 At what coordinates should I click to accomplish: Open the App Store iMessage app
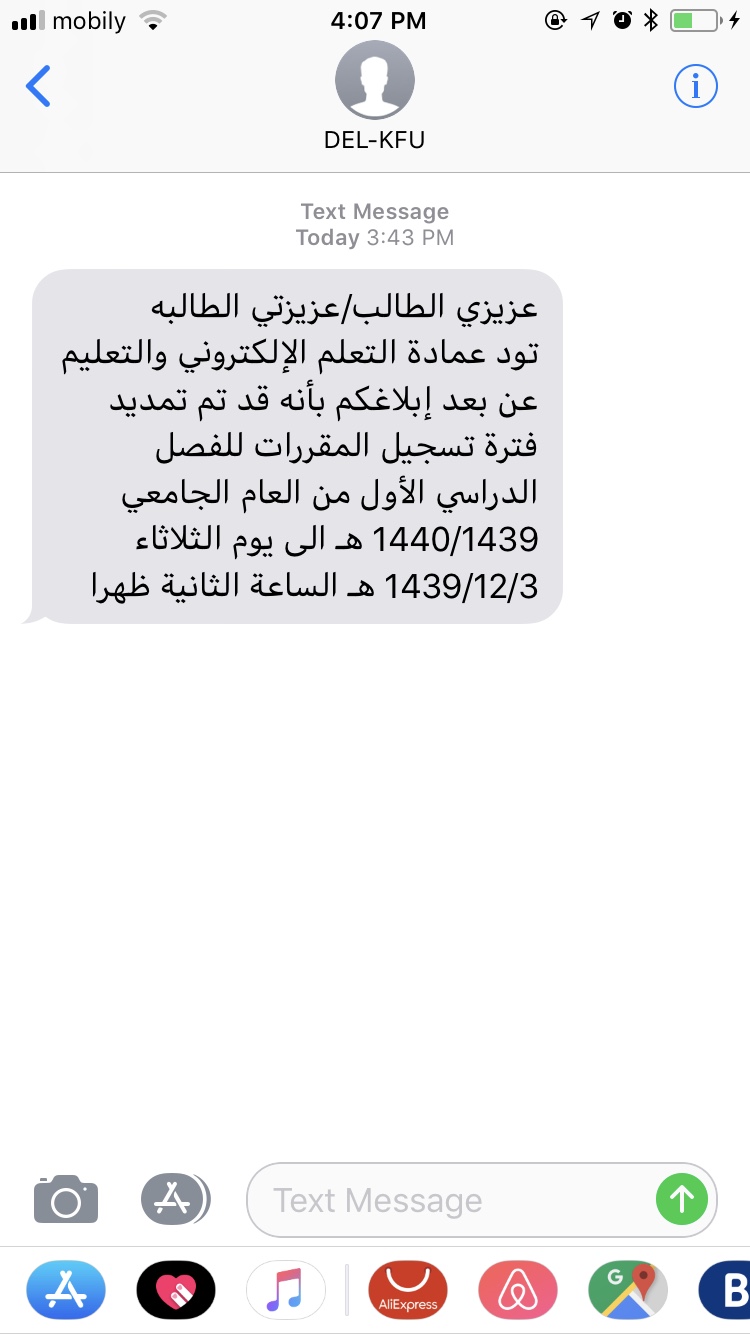66,1290
